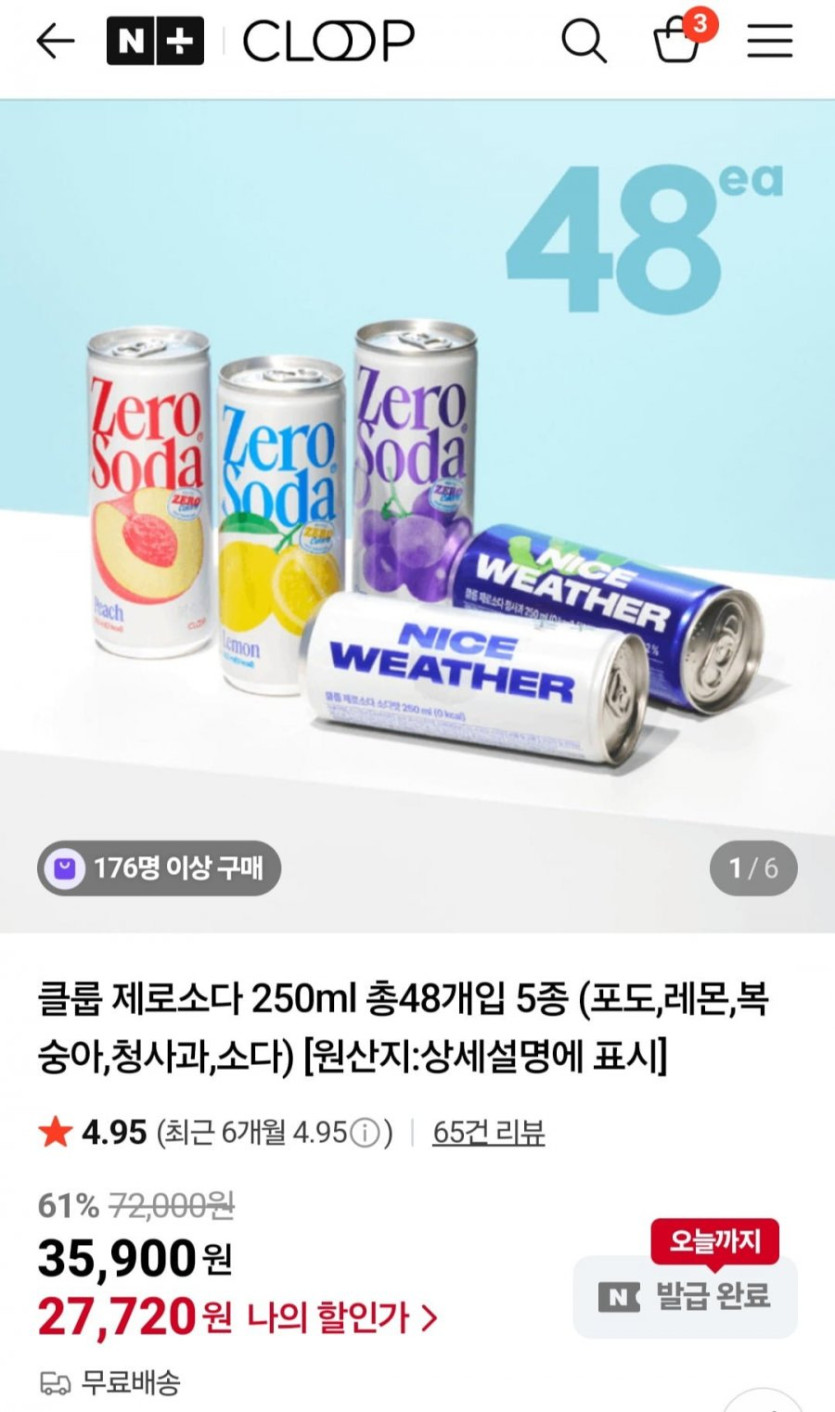The height and width of the screenshot is (1412, 835).
Task: Search for products with the magnifier
Action: tap(583, 41)
